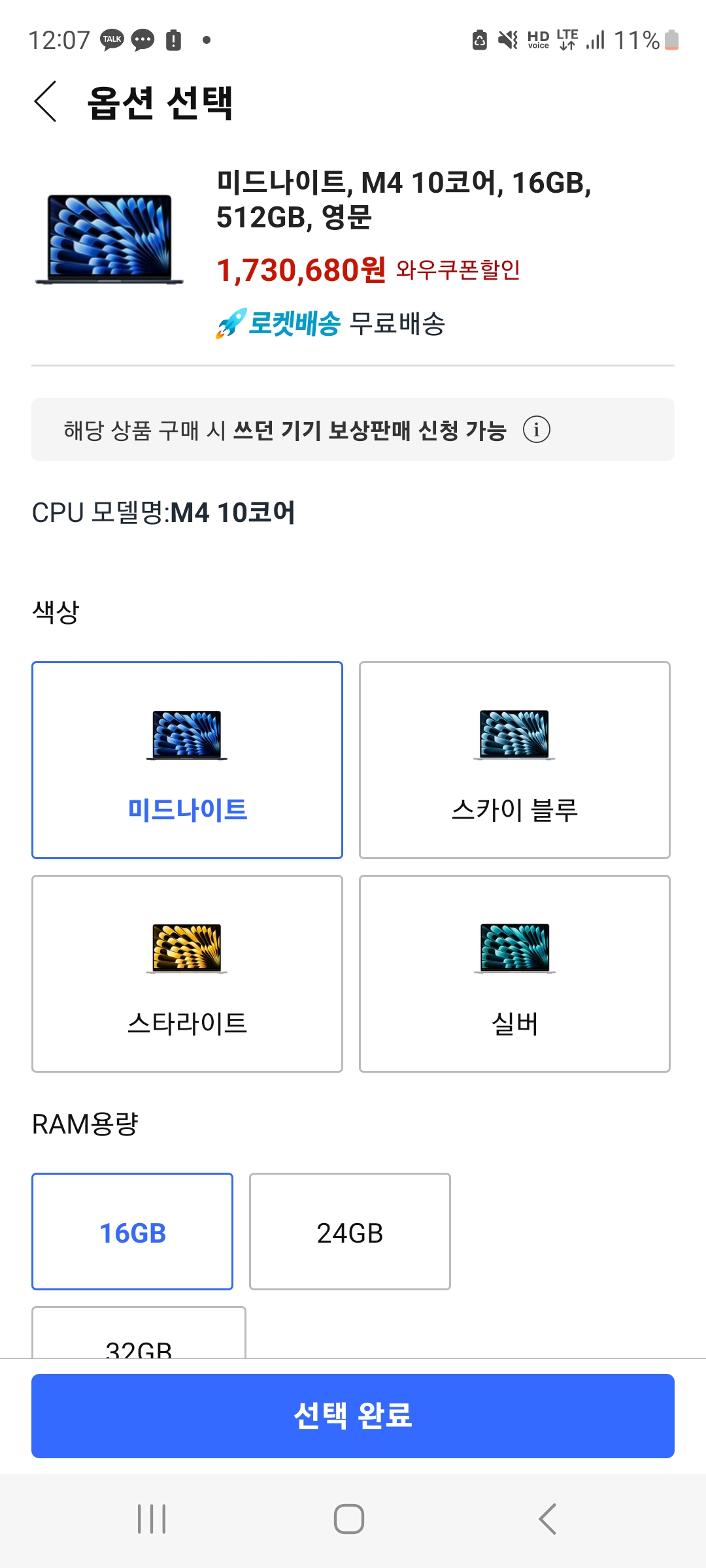Choose the 스카이 블루 color
Image resolution: width=706 pixels, height=1568 pixels.
tap(514, 760)
